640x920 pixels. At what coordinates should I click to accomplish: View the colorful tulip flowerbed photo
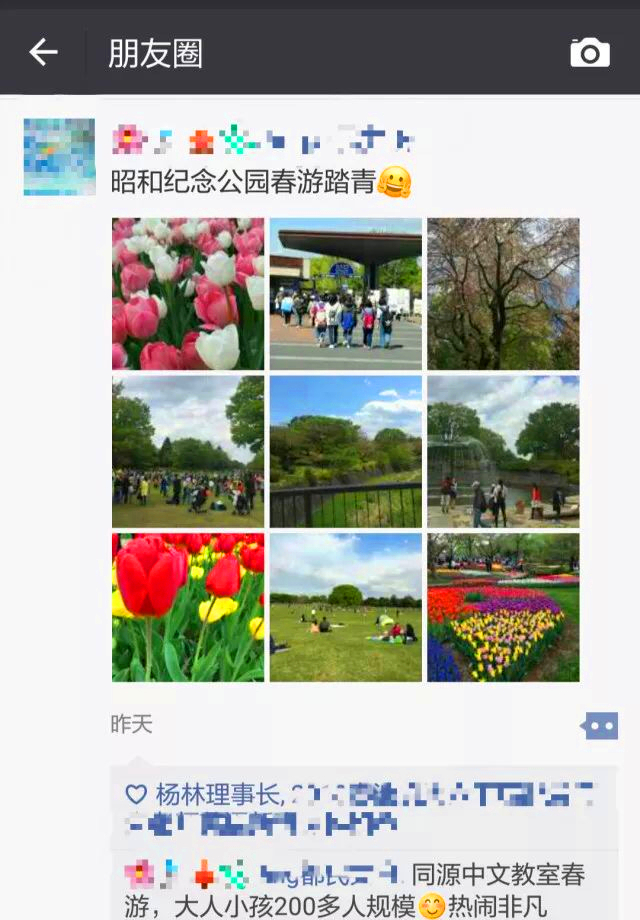503,607
